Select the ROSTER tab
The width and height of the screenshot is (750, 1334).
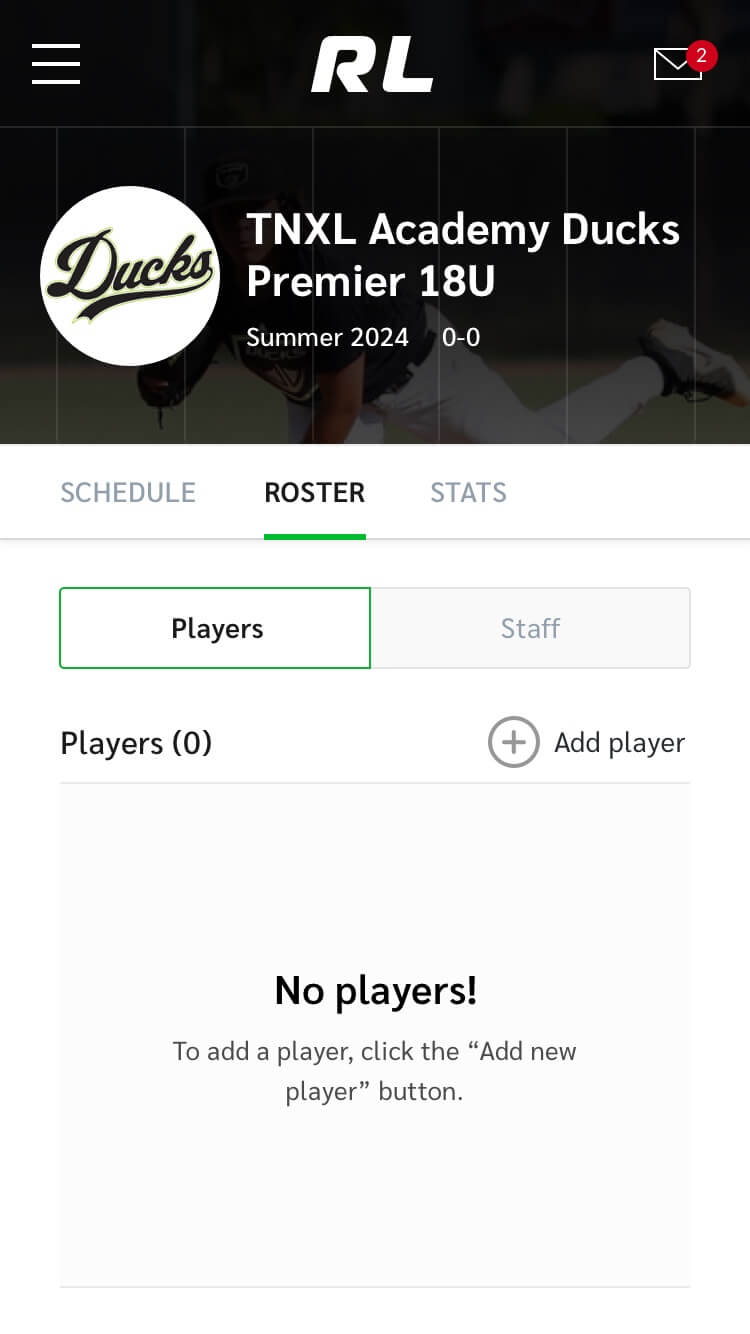(314, 492)
